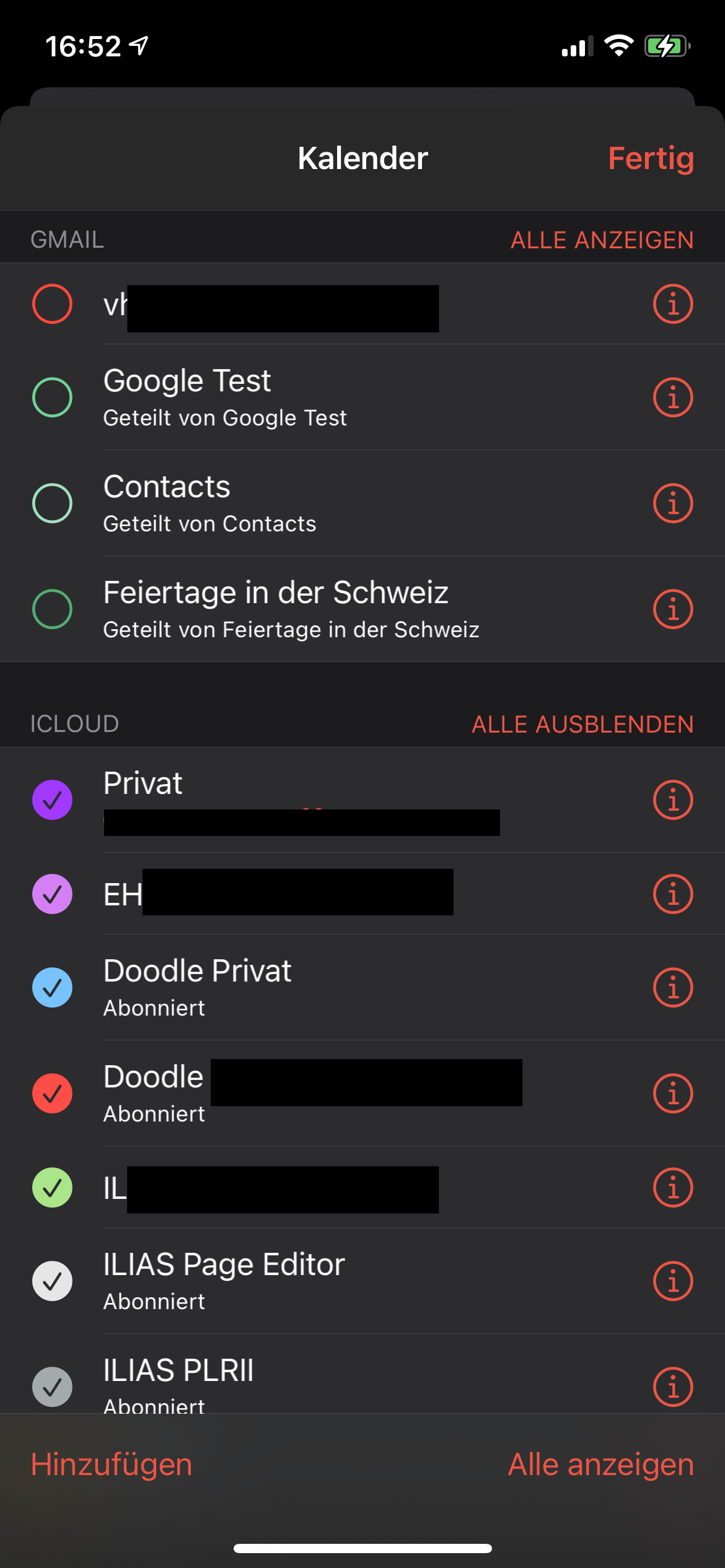This screenshot has width=725, height=1568.
Task: Uncheck the ILIAS Page Editor calendar
Action: [x=53, y=1281]
